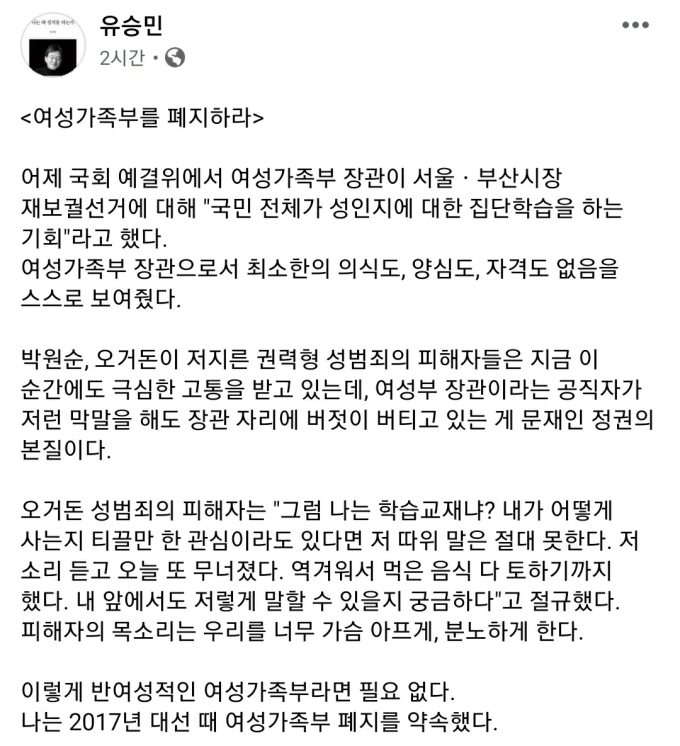
Task: Open the 유승민 profile name link
Action: 133,24
